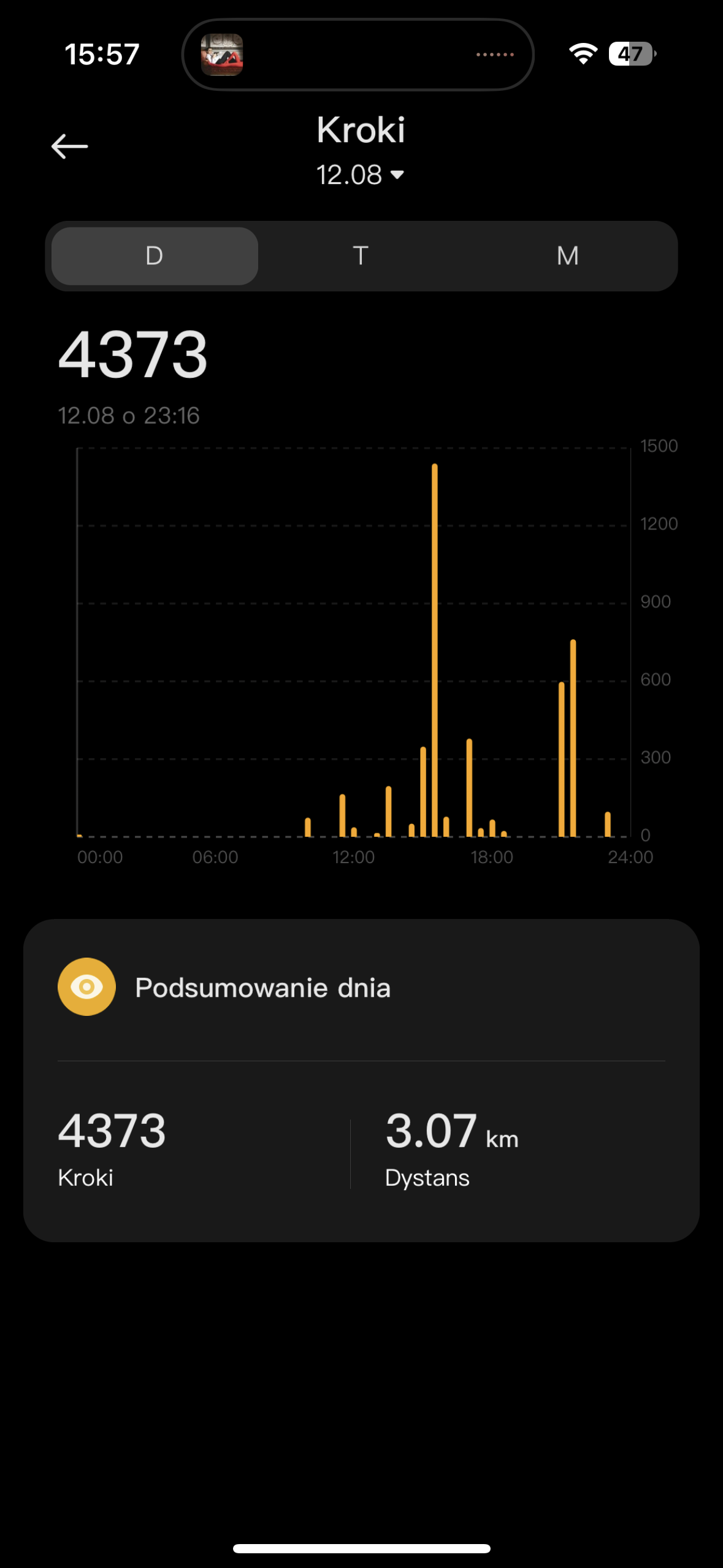Go back using the arrow icon
The image size is (723, 1568).
69,147
